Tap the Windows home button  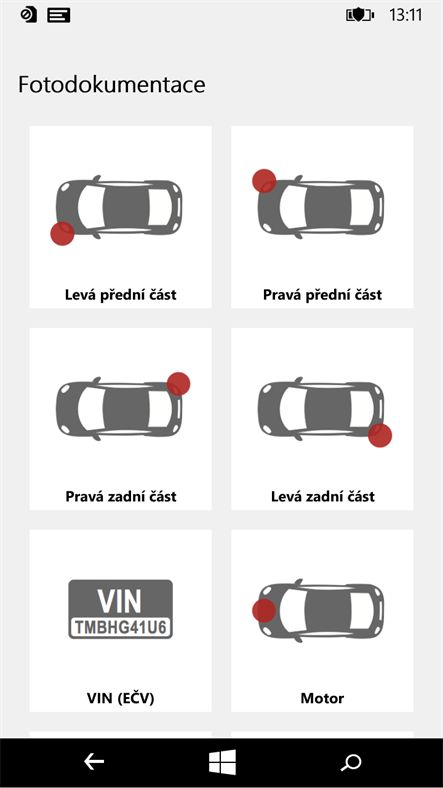(x=222, y=762)
